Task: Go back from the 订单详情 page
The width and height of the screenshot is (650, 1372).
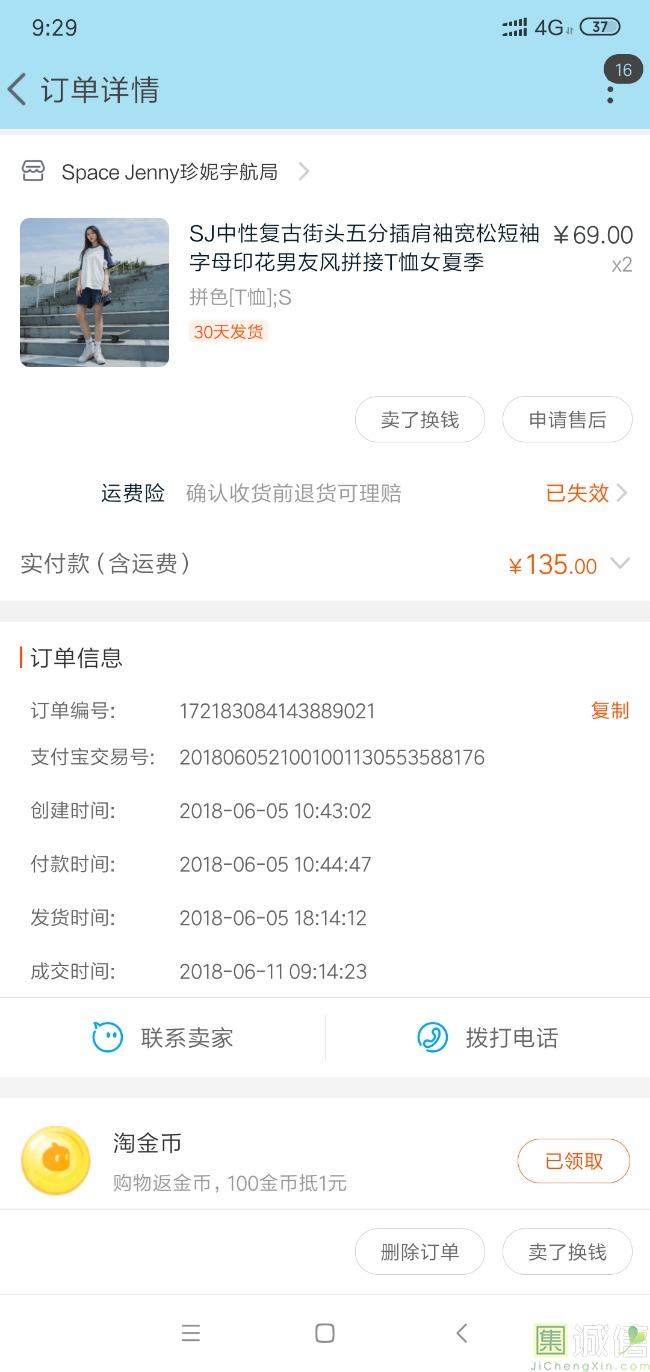Action: click(x=18, y=90)
